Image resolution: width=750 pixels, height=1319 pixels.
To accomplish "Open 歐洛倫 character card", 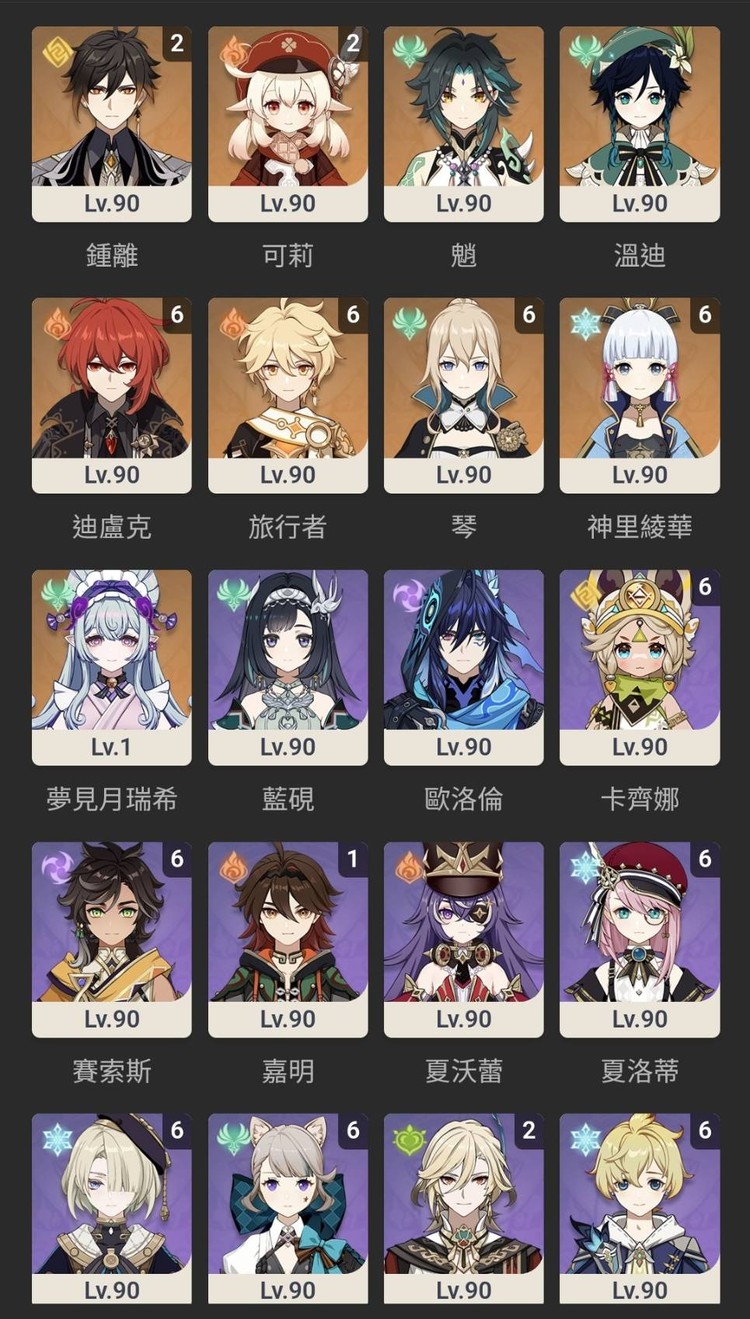I will [463, 667].
